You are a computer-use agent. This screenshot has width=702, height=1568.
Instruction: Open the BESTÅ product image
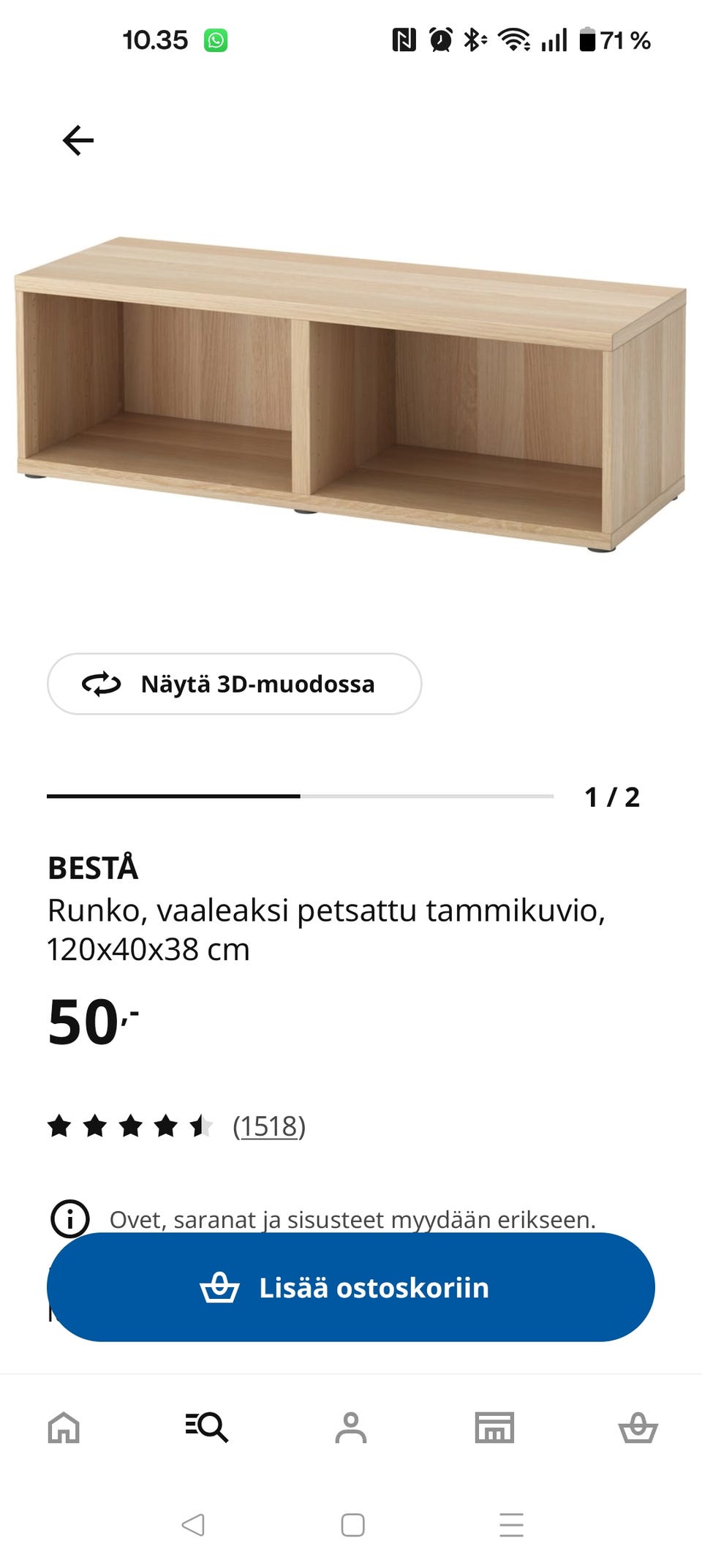click(351, 393)
